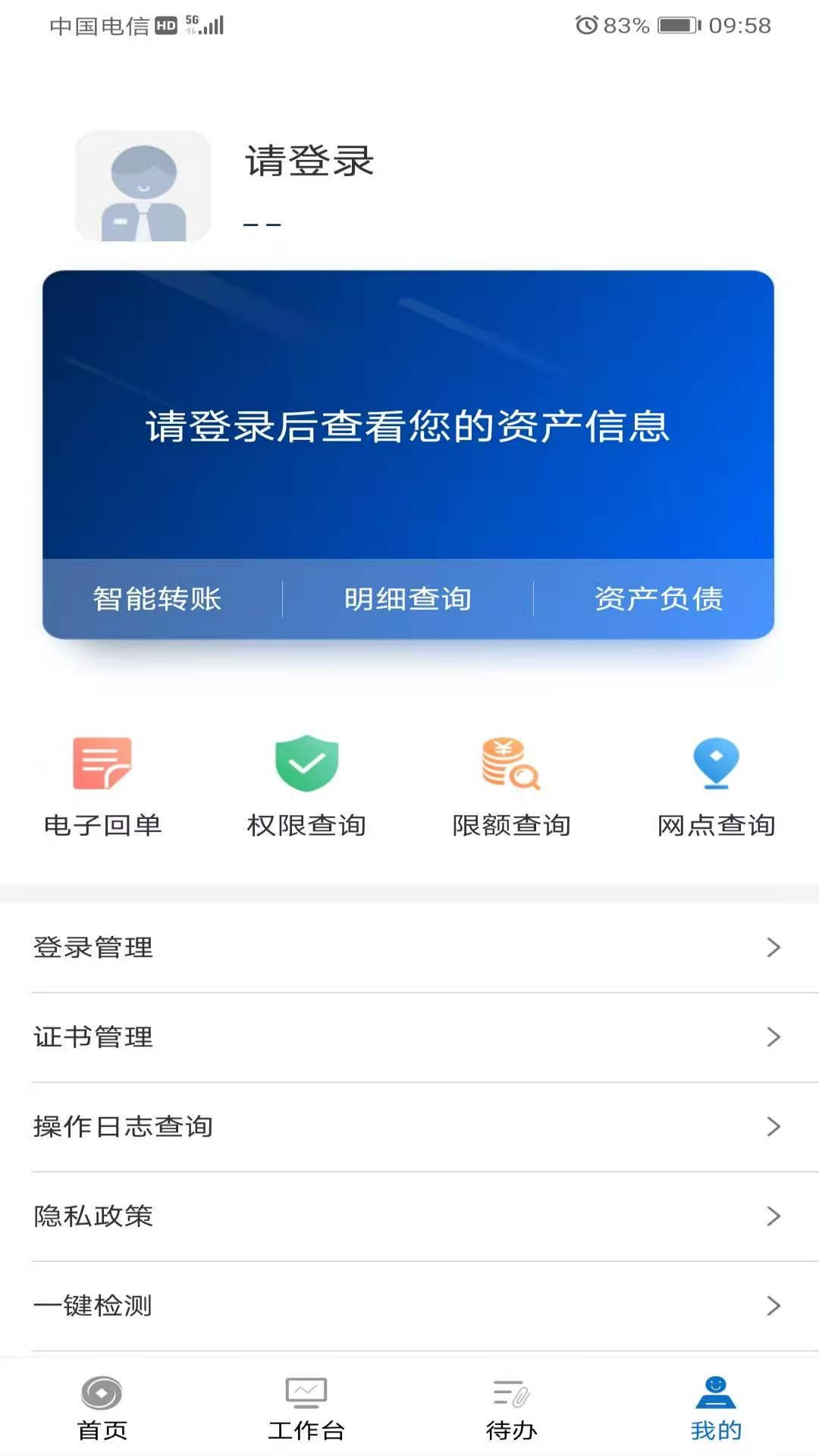Open 智能转账 smart transfer
819x1456 pixels.
click(157, 599)
